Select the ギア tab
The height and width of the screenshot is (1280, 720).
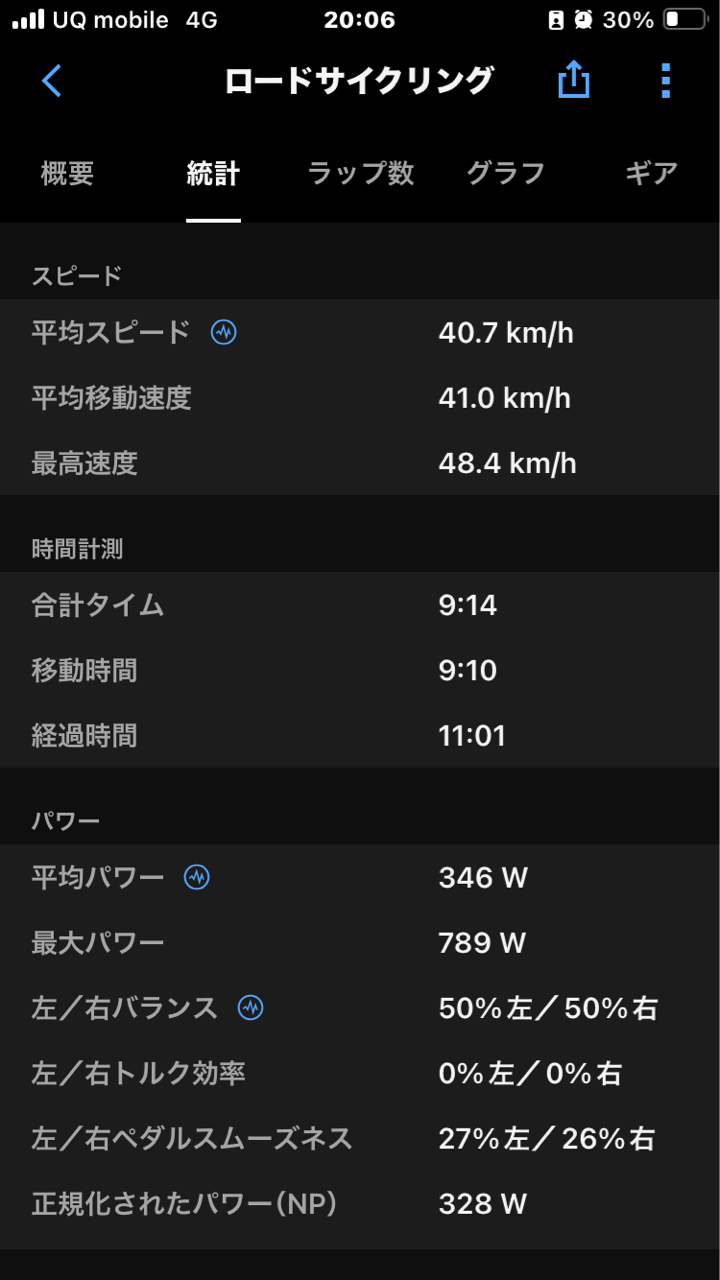(x=652, y=174)
